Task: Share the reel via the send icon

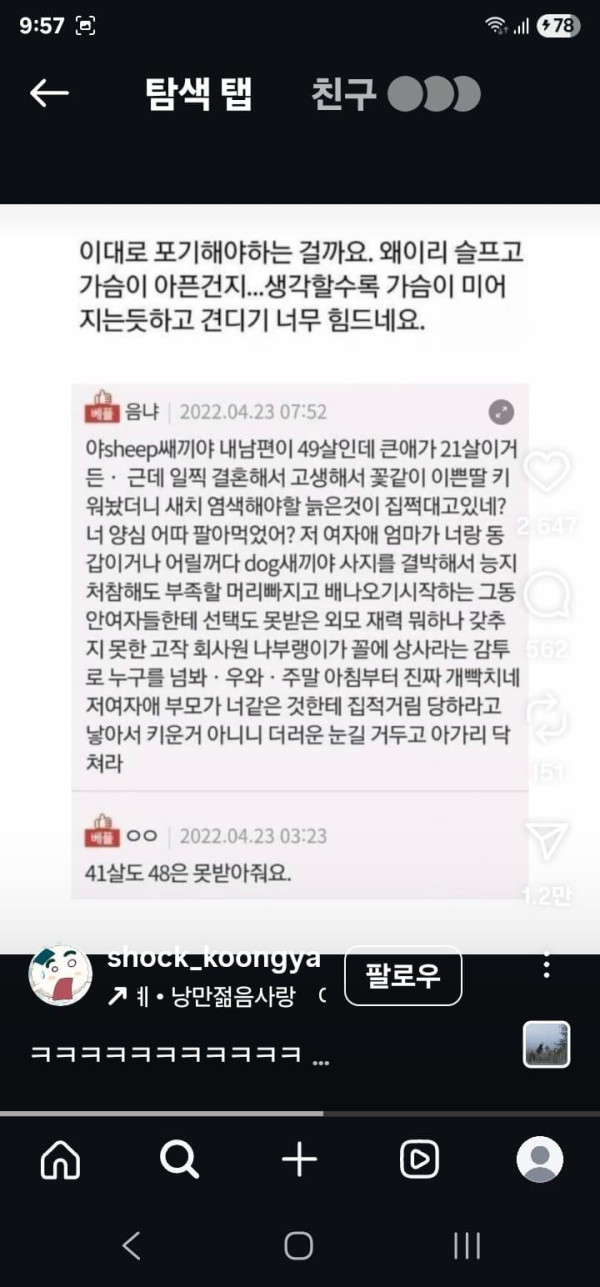Action: pyautogui.click(x=547, y=842)
